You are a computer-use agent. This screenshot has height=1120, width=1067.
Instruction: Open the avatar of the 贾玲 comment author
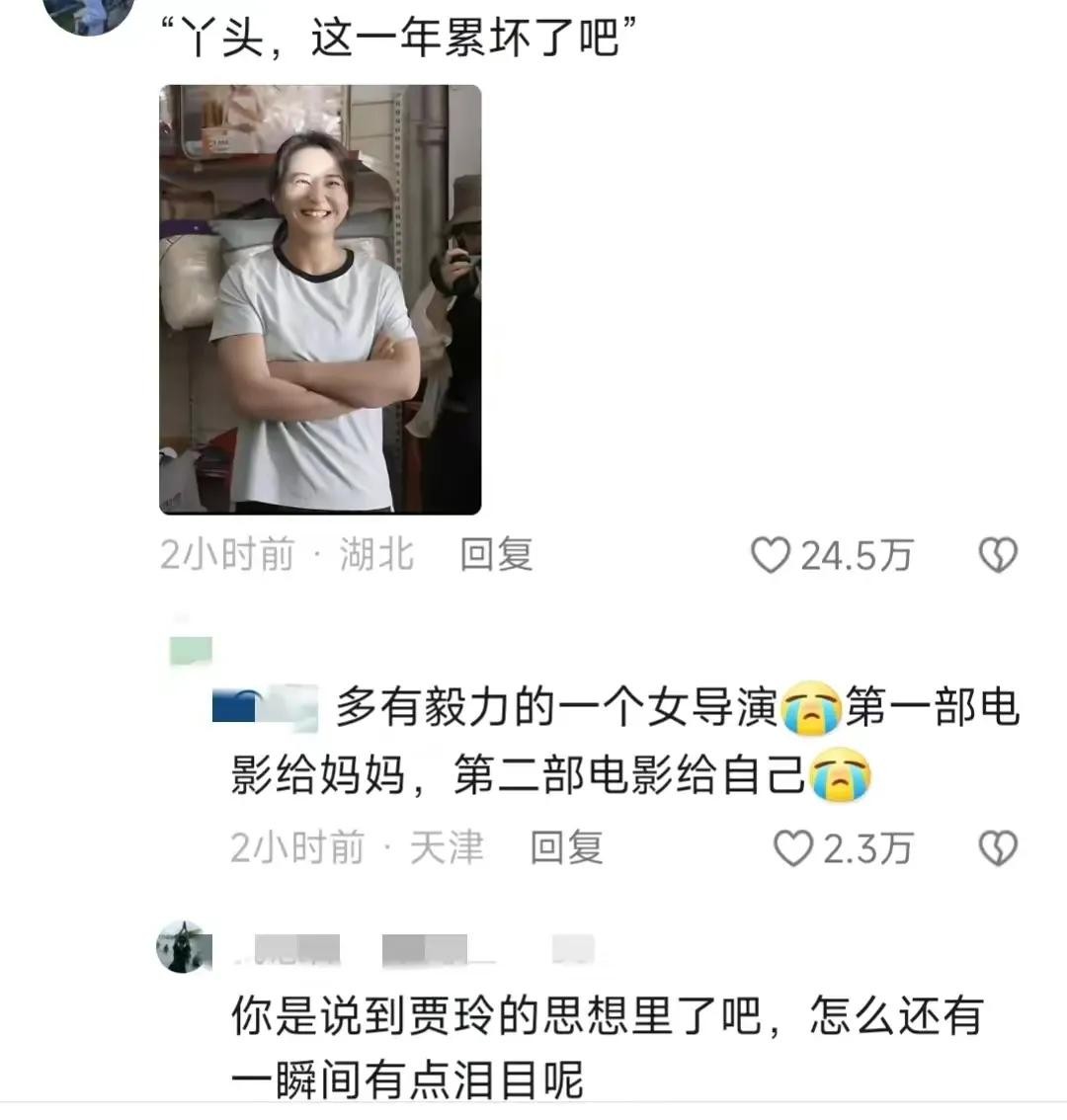click(184, 946)
